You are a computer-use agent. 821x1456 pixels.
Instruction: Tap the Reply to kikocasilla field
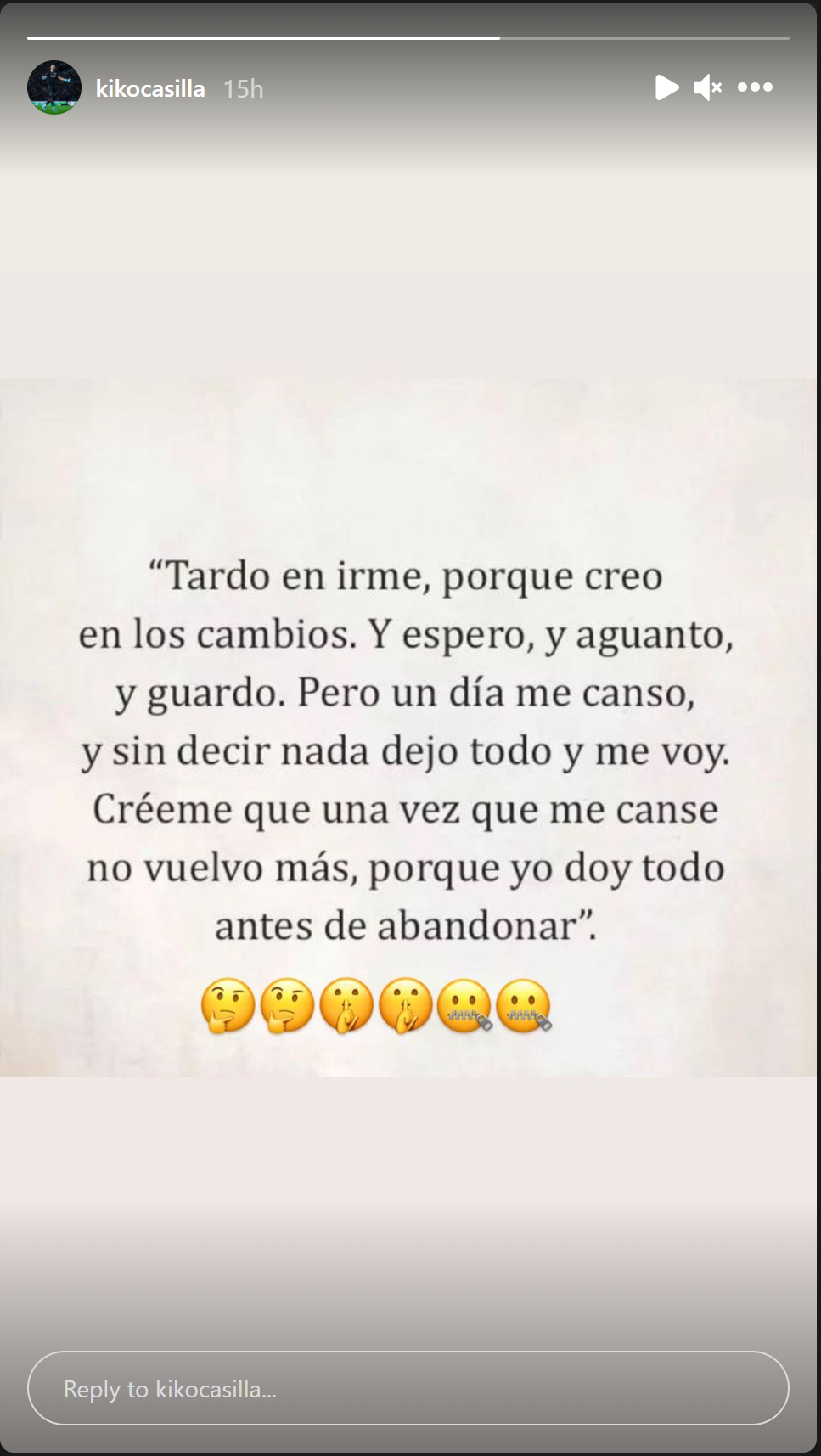pyautogui.click(x=408, y=1388)
